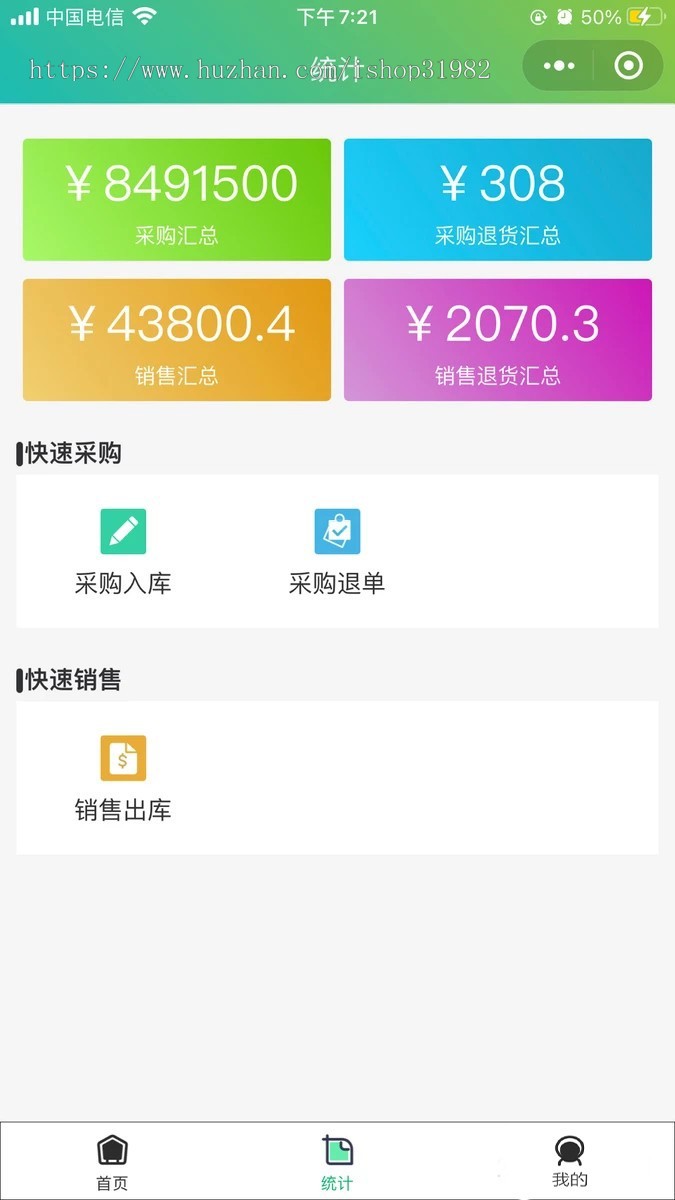View the 销售汇总 summary card

point(177,340)
